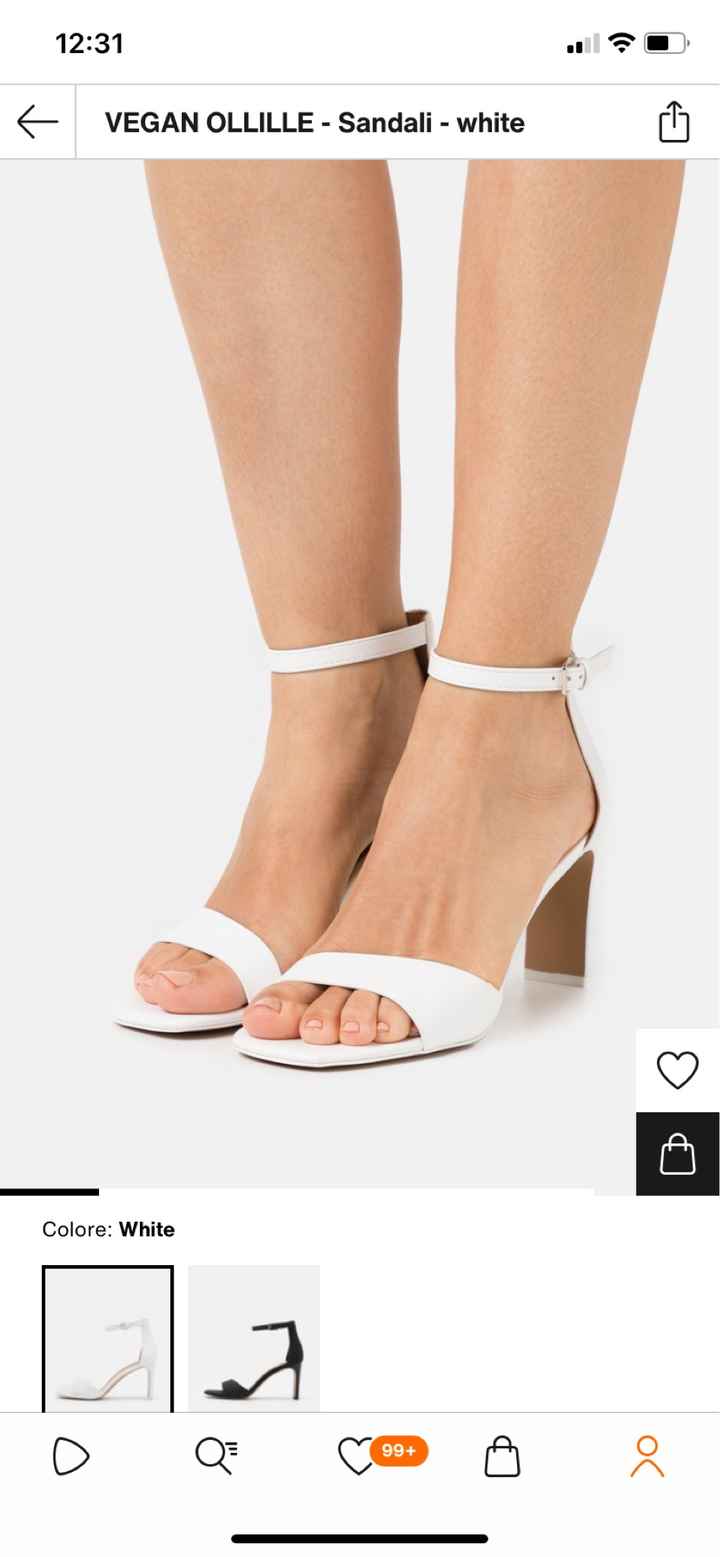Screen dimensions: 720x1557
Task: Open the share options for this sandal
Action: coord(674,121)
